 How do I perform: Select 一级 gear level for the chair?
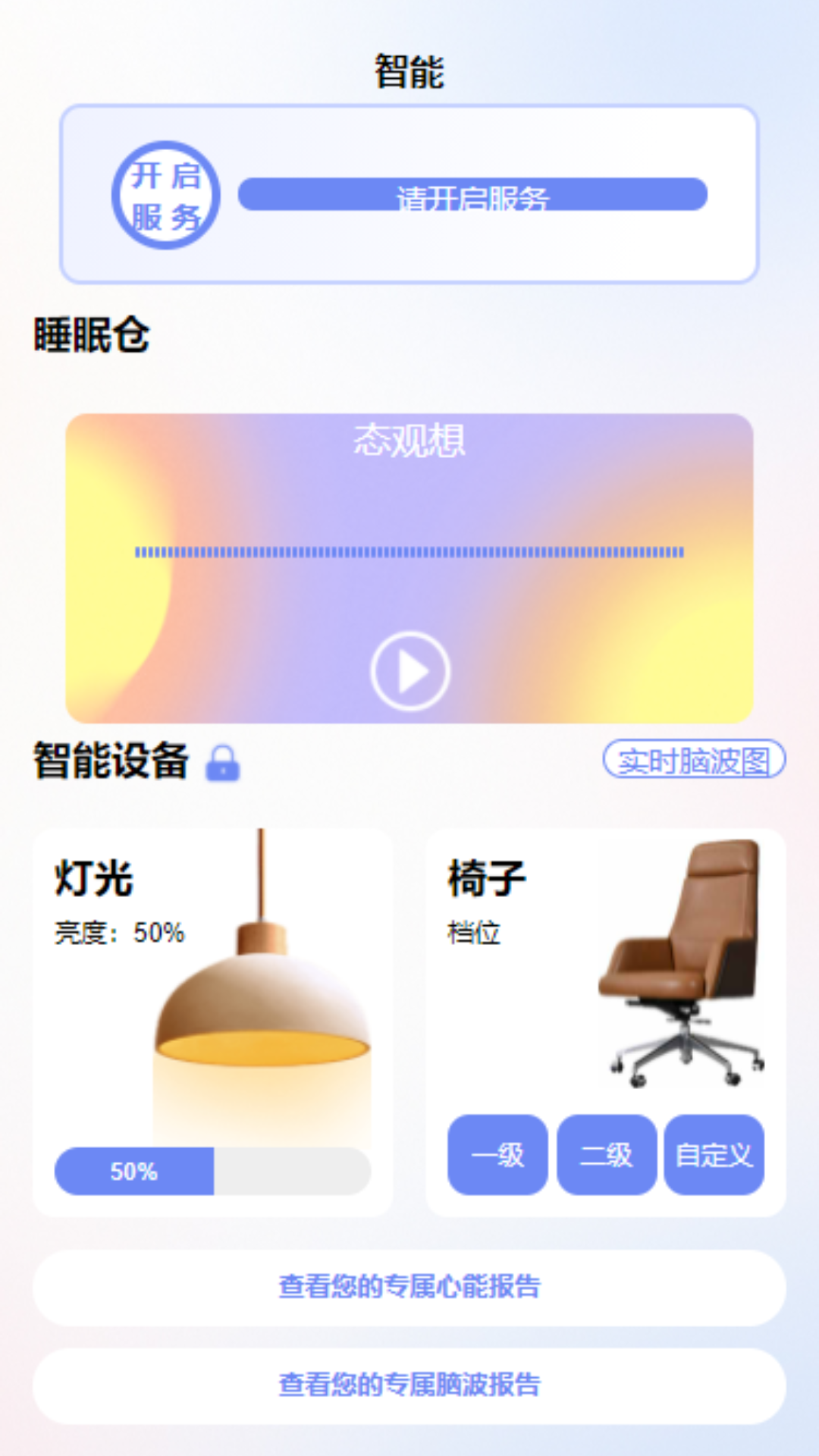click(x=497, y=1155)
